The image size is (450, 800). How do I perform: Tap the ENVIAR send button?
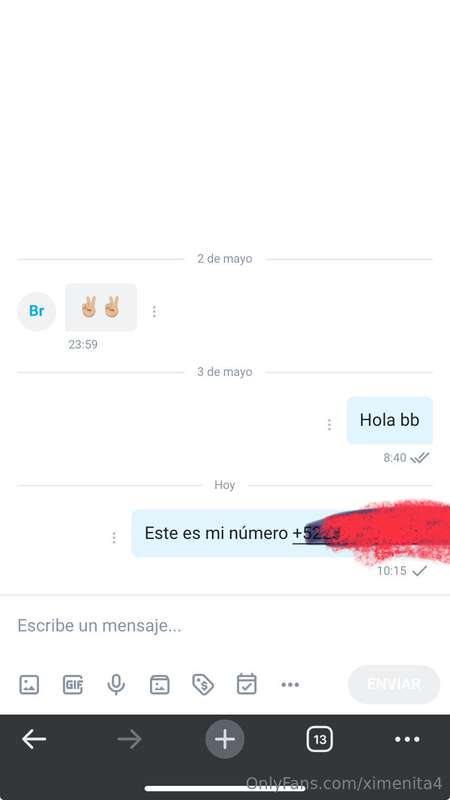click(x=394, y=684)
